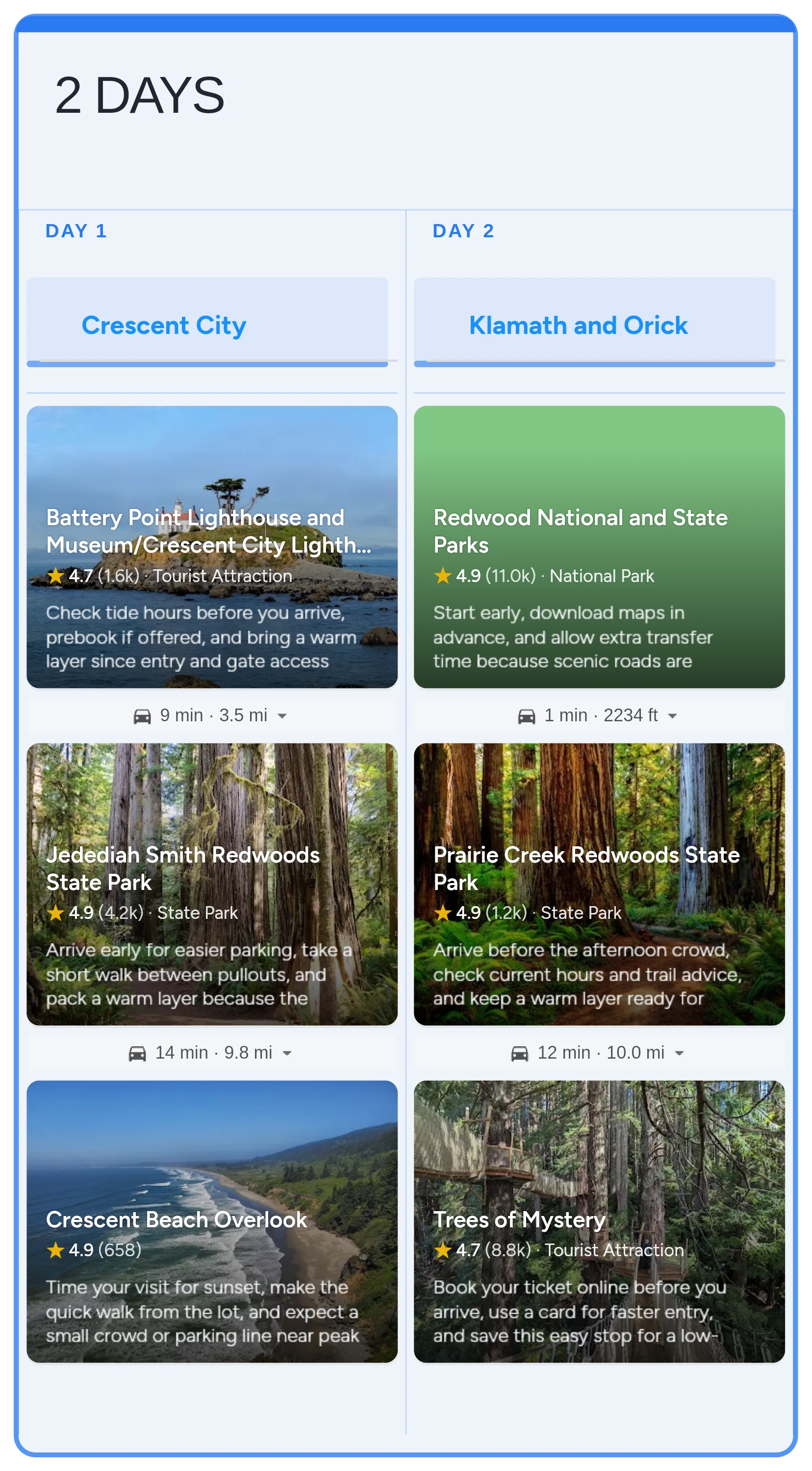Open Battery Point Lighthouse and Museum card
This screenshot has height=1471, width=812.
pos(212,547)
